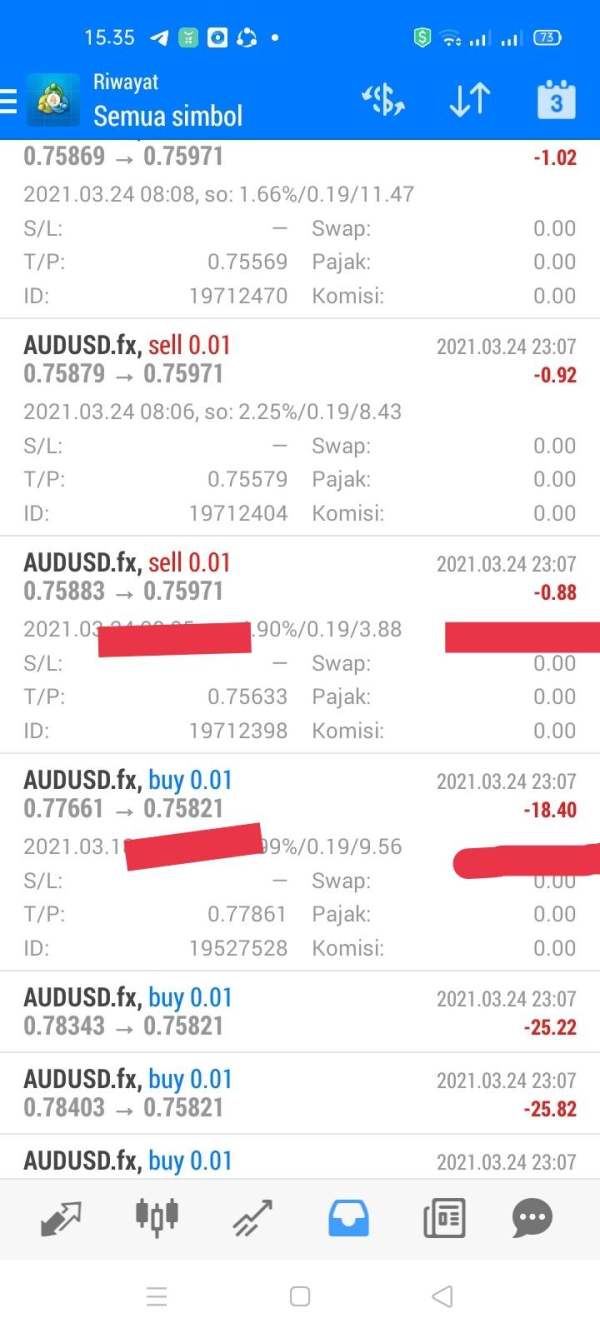The height and width of the screenshot is (1333, 600).
Task: Tap the system home button
Action: coord(299,1296)
